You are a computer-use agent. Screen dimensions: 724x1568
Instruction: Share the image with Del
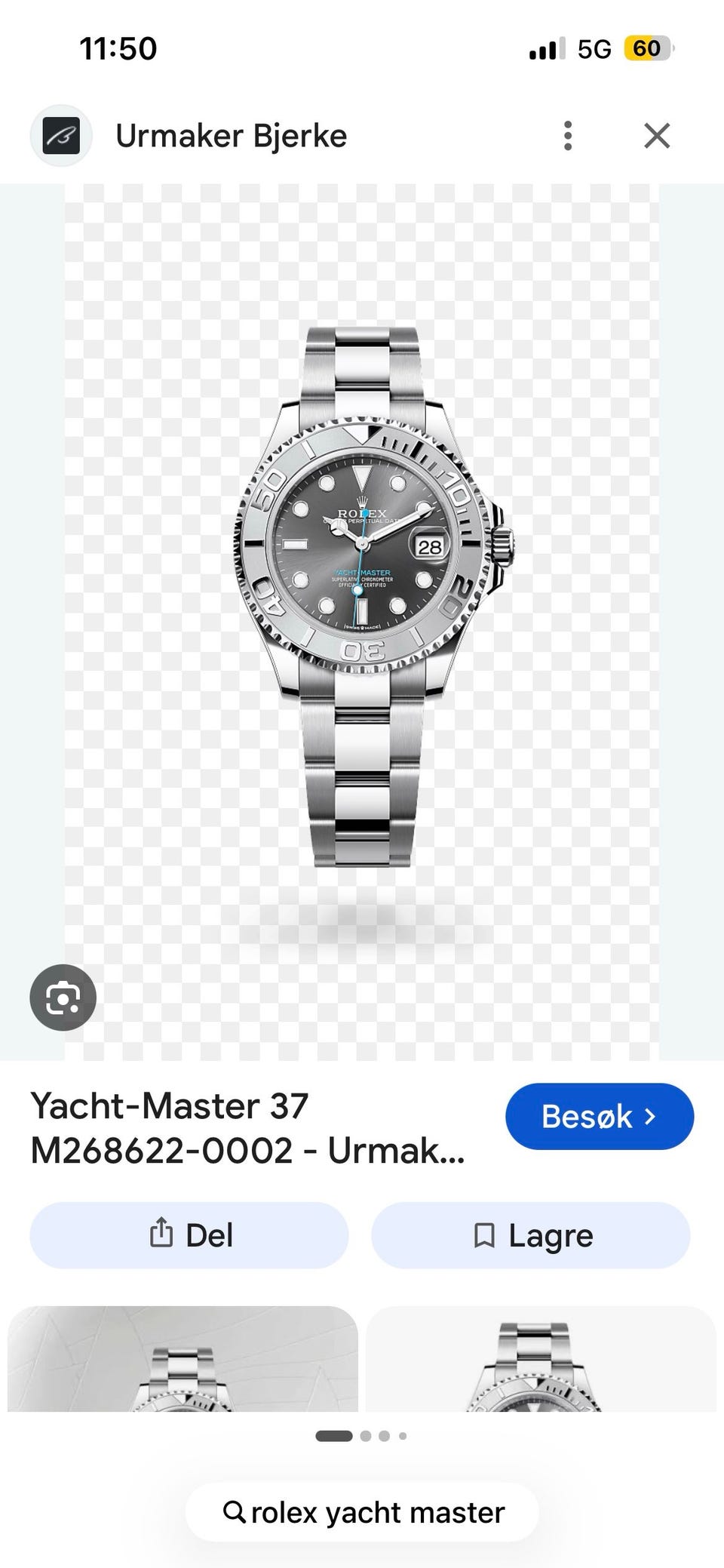(x=189, y=1235)
